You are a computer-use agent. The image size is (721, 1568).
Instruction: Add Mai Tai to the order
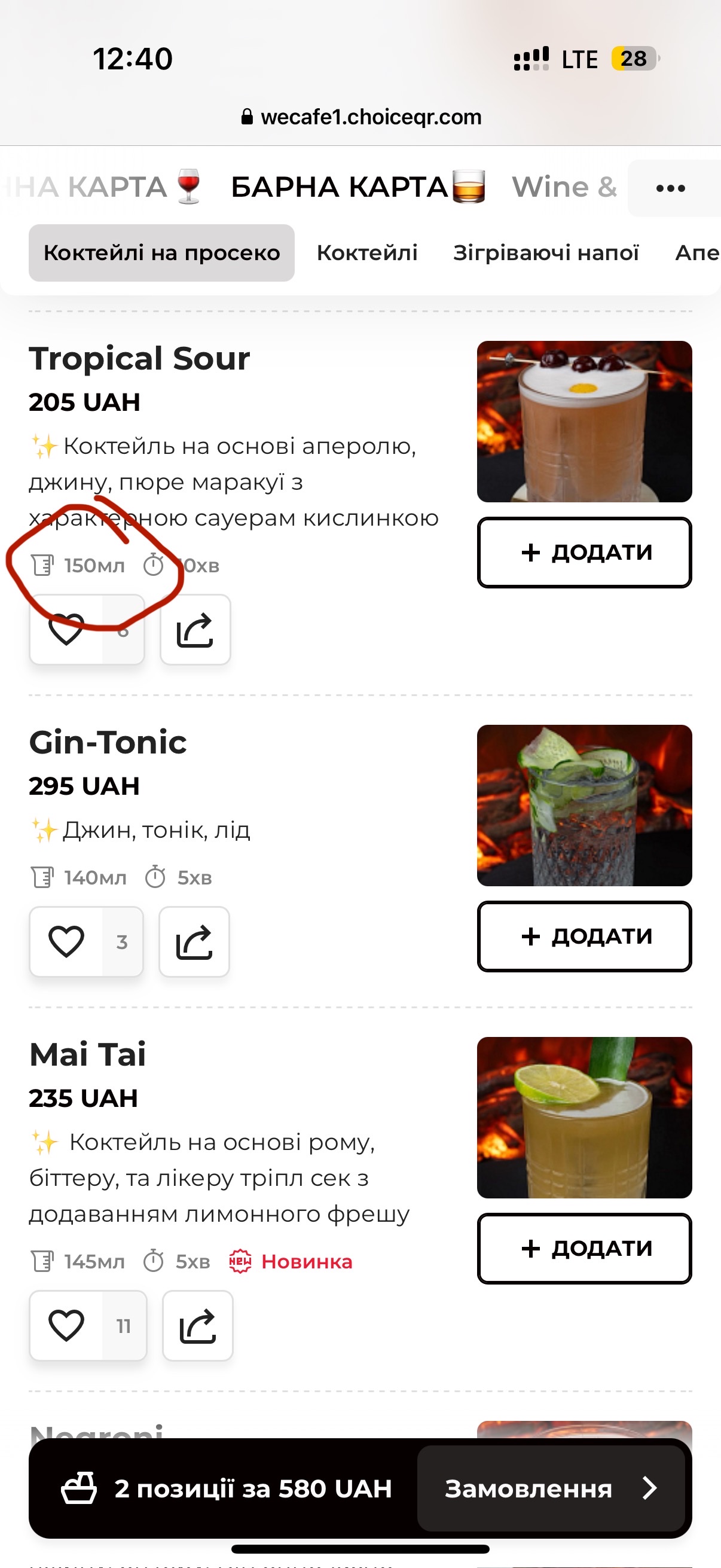click(x=585, y=1249)
